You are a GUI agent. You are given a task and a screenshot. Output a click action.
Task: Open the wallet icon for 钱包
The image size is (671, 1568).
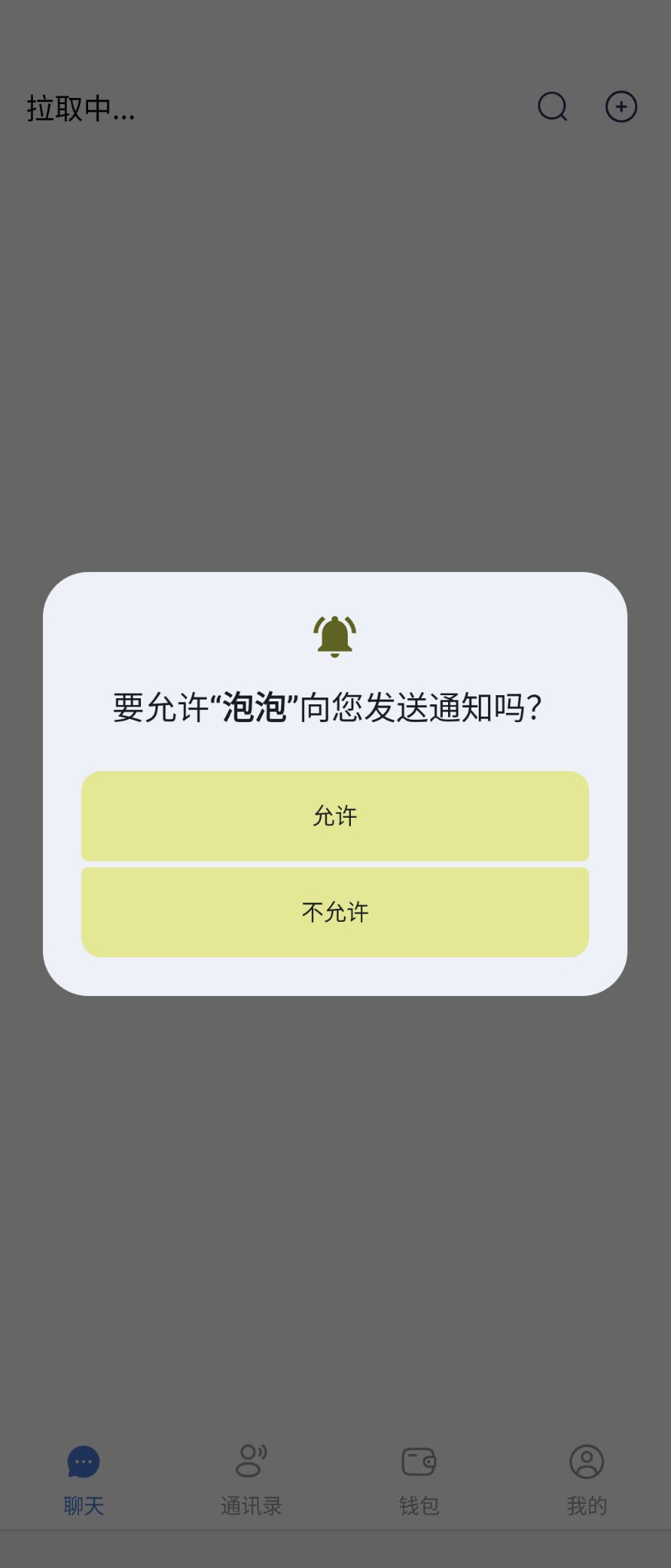[x=419, y=1461]
